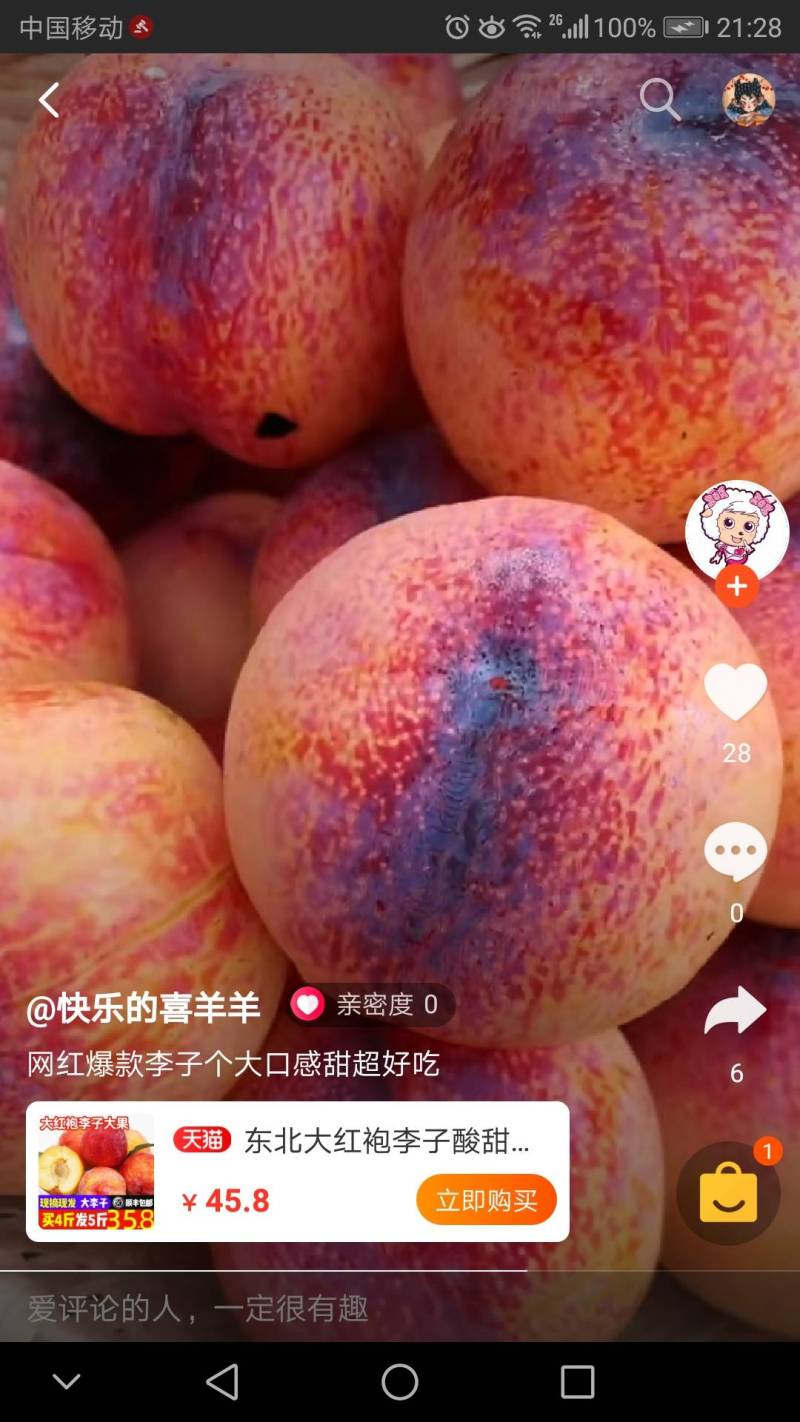Show recent apps with the square button
800x1422 pixels.
point(577,1382)
